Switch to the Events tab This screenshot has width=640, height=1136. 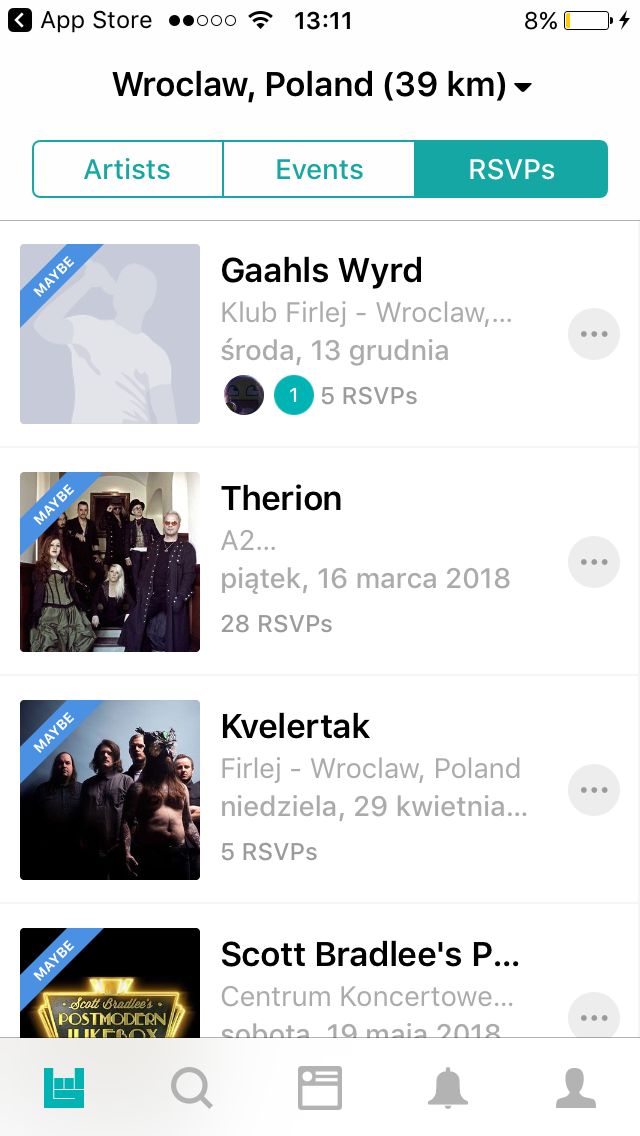[x=319, y=169]
